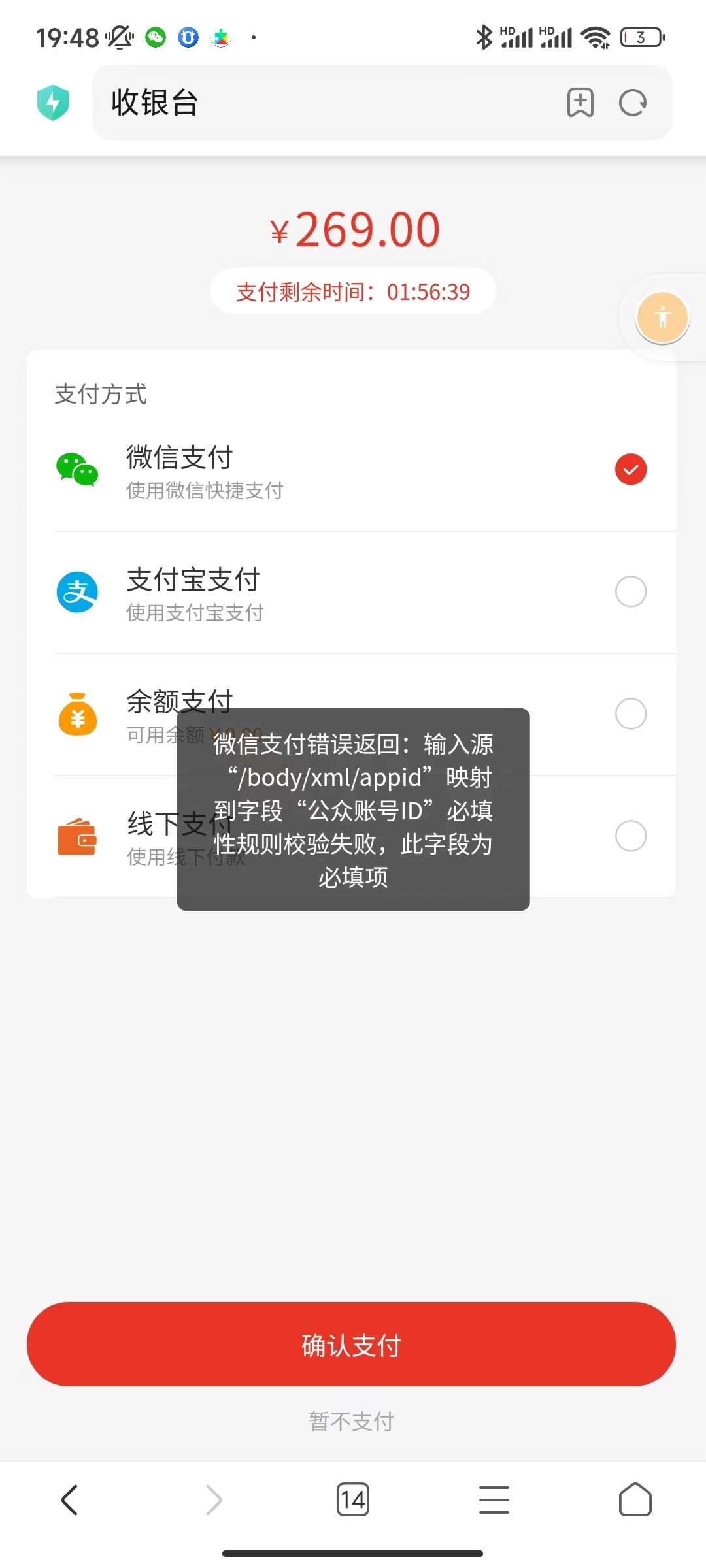Go back in the browser
The width and height of the screenshot is (706, 1568).
click(70, 1500)
